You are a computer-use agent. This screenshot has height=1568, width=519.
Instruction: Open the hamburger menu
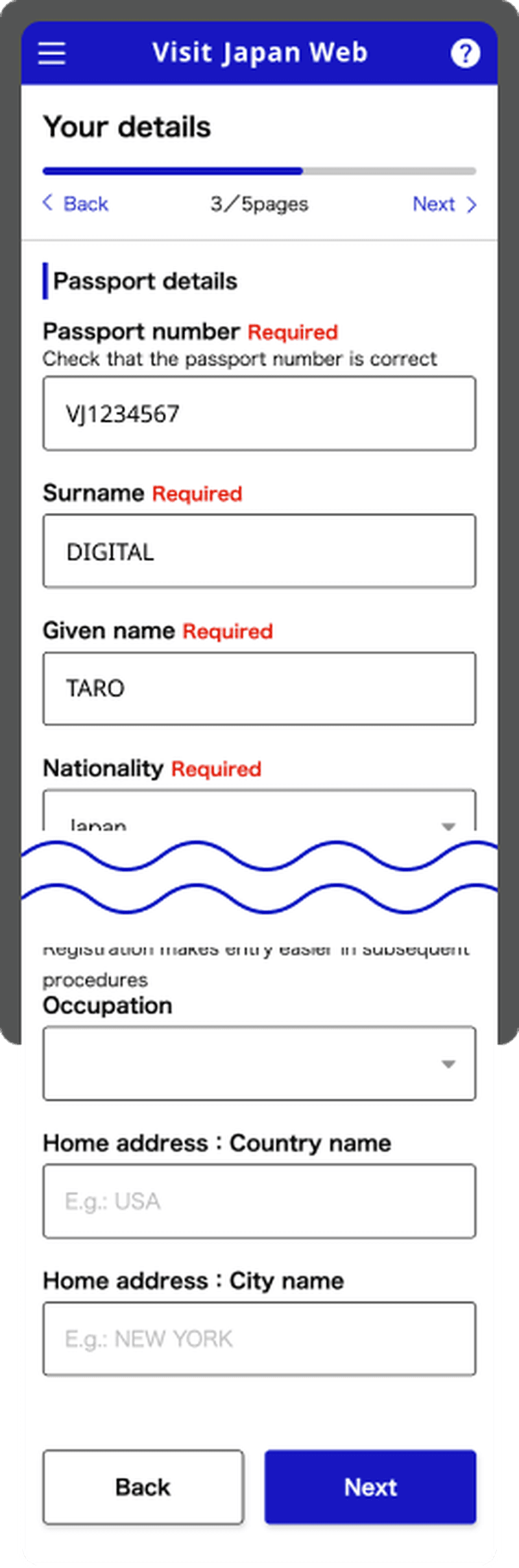click(x=52, y=53)
